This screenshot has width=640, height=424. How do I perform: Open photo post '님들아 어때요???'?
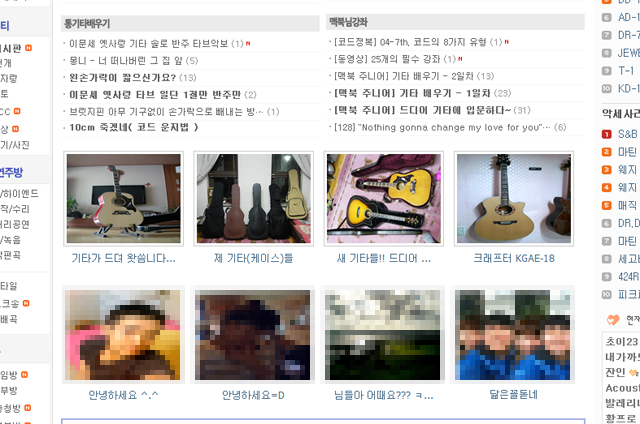point(384,394)
